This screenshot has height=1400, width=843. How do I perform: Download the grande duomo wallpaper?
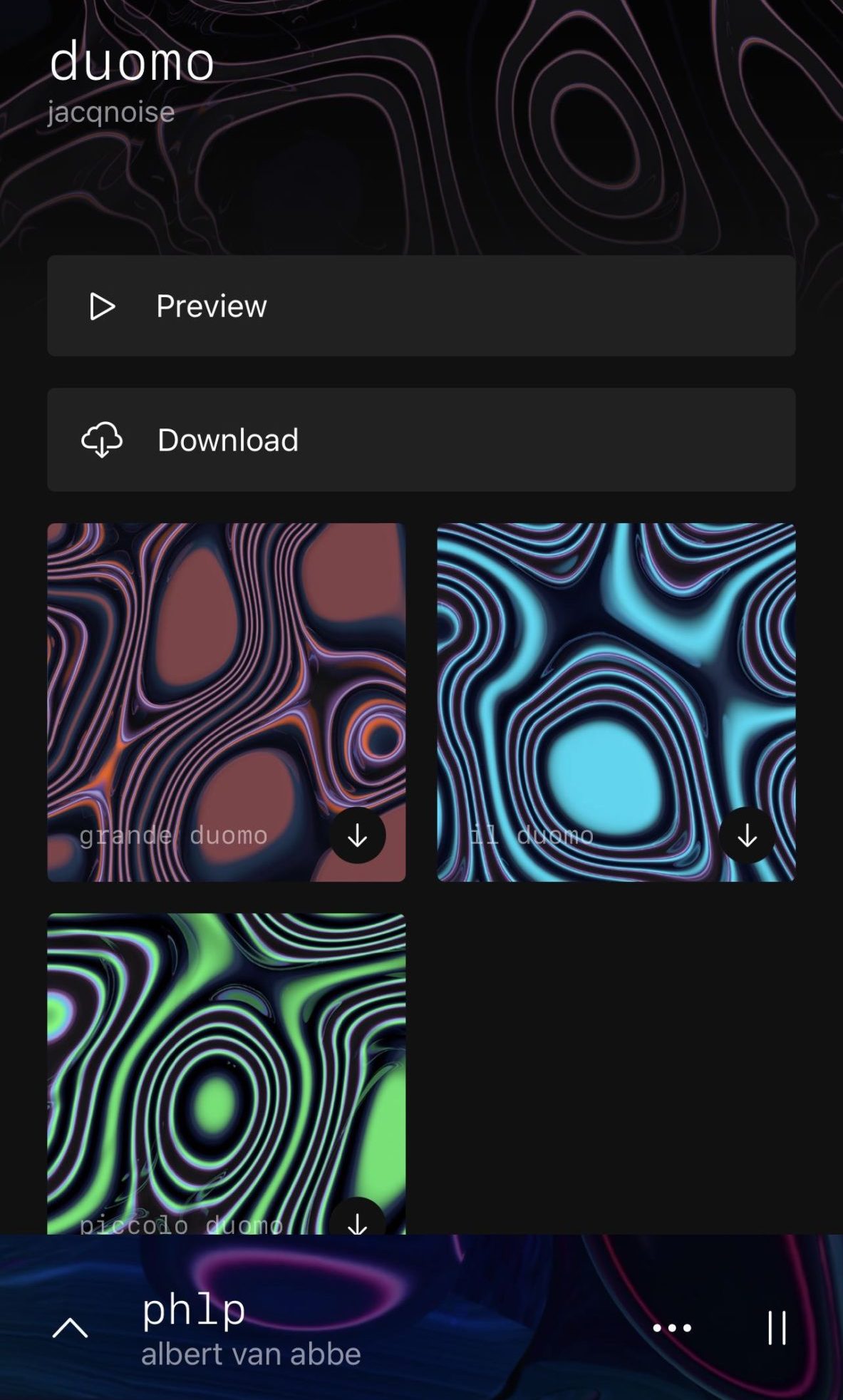[x=357, y=835]
